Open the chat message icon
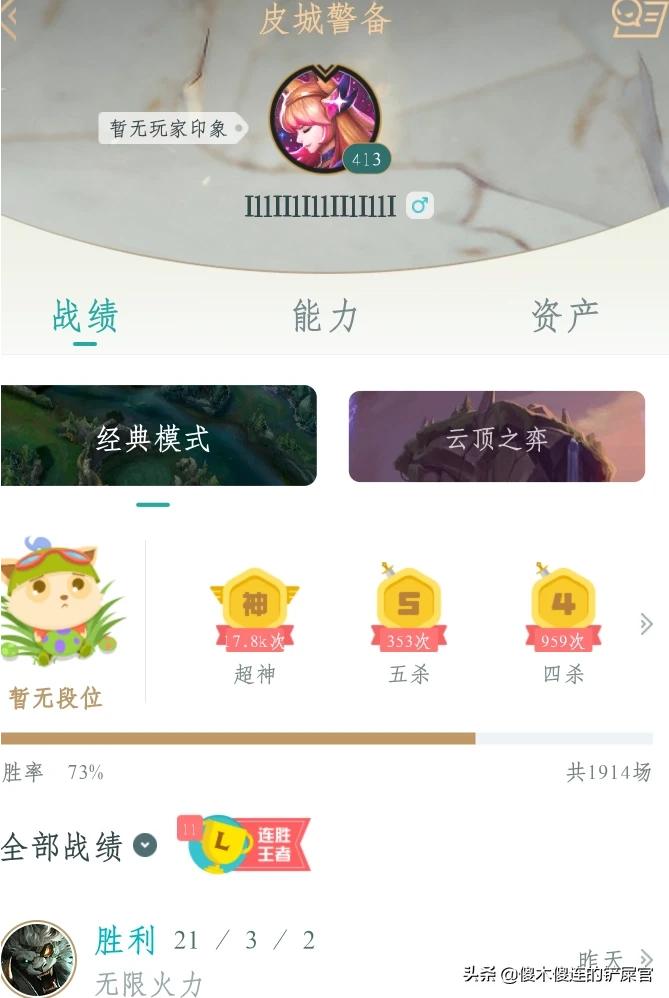 pyautogui.click(x=637, y=18)
